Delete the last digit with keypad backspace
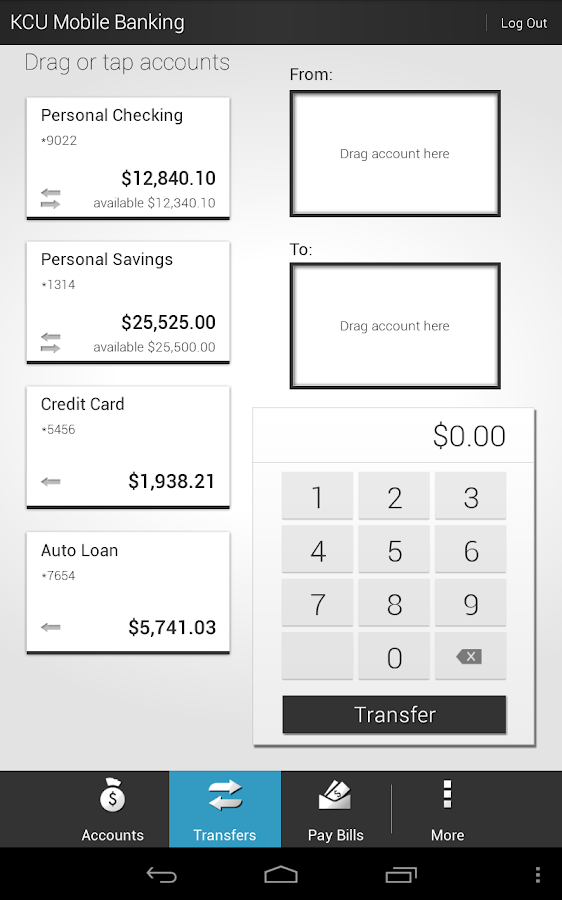This screenshot has height=900, width=562. pos(471,656)
